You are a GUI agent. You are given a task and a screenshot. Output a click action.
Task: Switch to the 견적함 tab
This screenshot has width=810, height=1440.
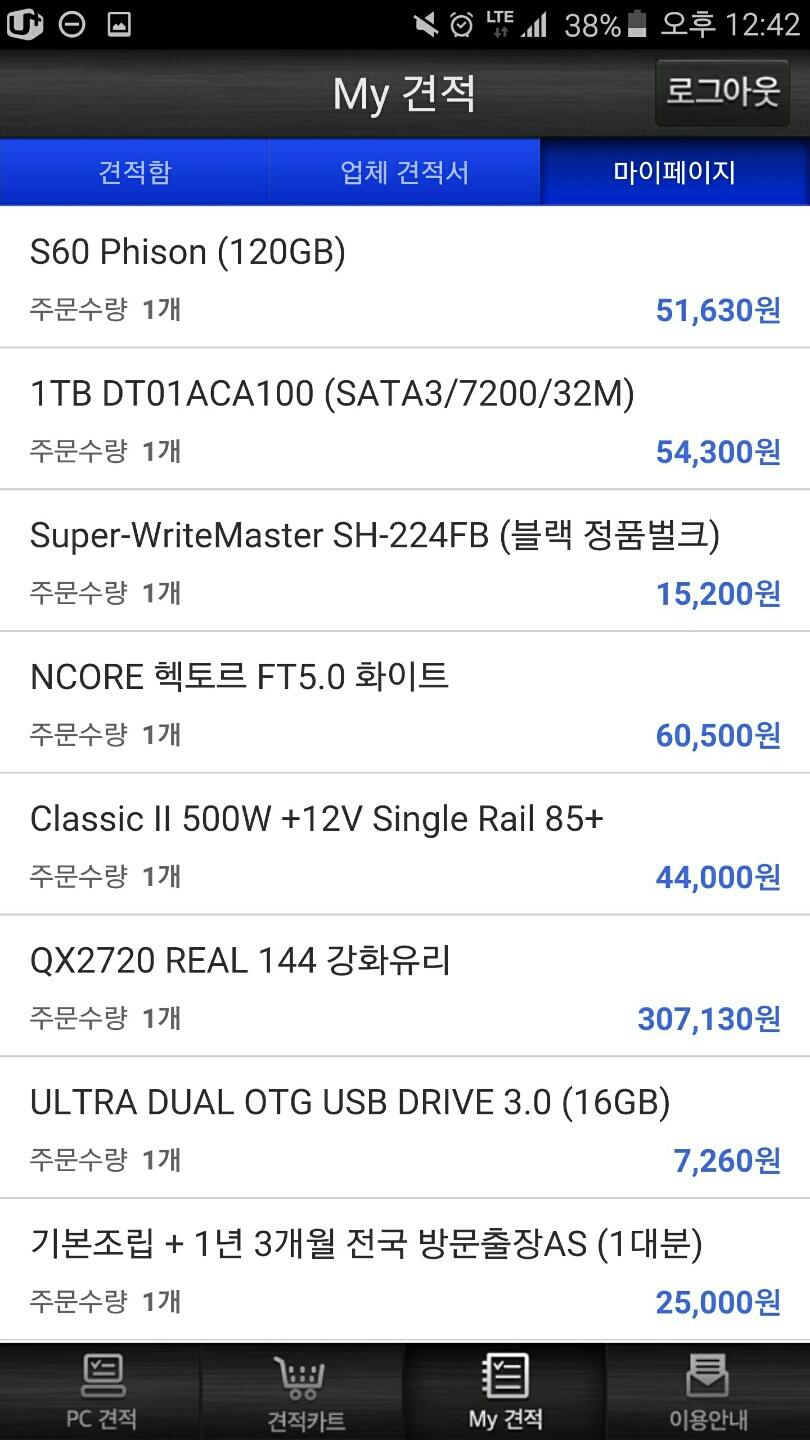(x=135, y=172)
